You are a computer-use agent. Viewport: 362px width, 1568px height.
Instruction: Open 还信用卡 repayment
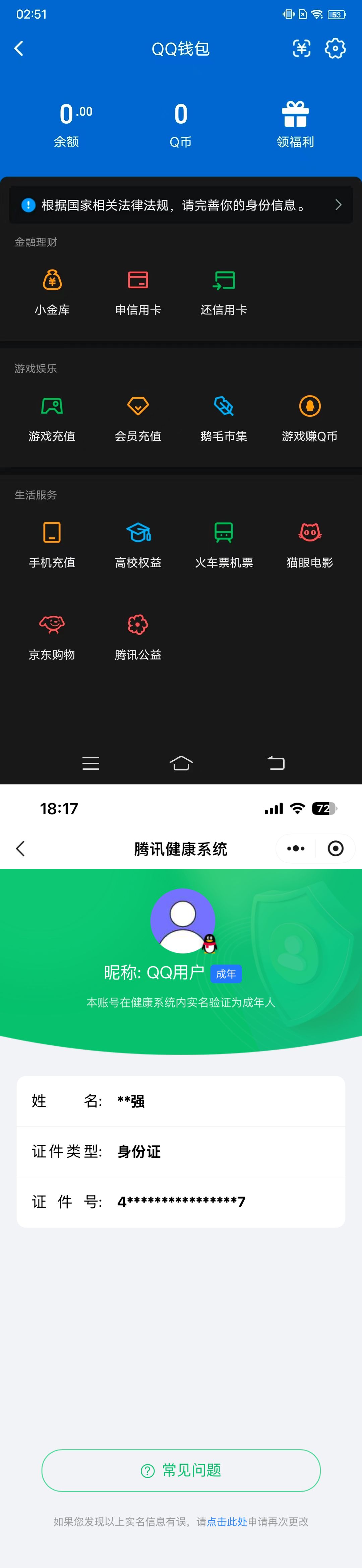[224, 292]
